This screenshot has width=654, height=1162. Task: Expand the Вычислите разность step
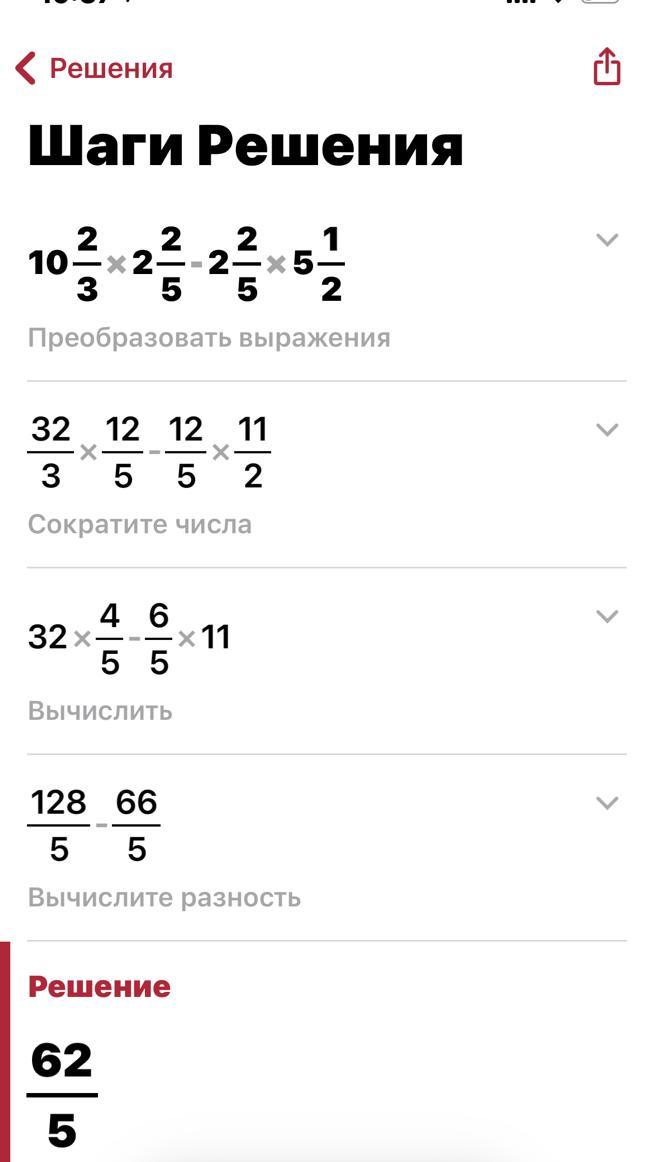point(607,803)
